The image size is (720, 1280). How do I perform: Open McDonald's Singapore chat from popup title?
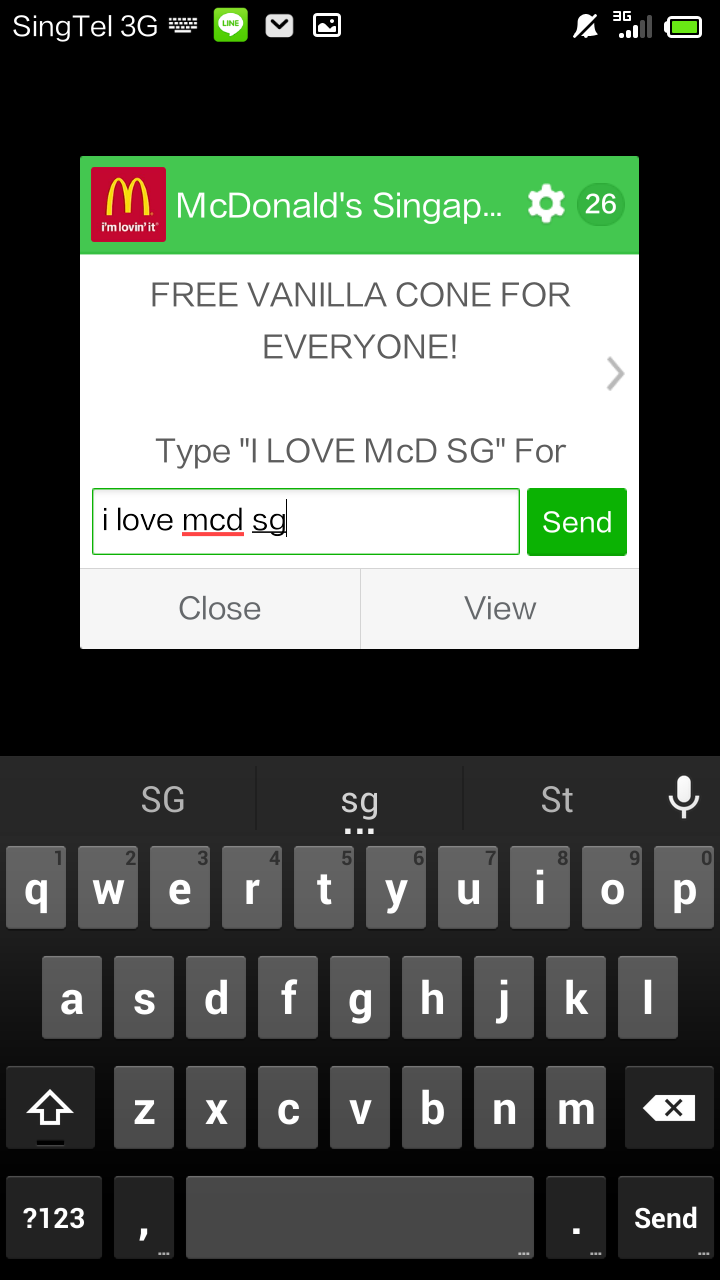click(x=339, y=205)
